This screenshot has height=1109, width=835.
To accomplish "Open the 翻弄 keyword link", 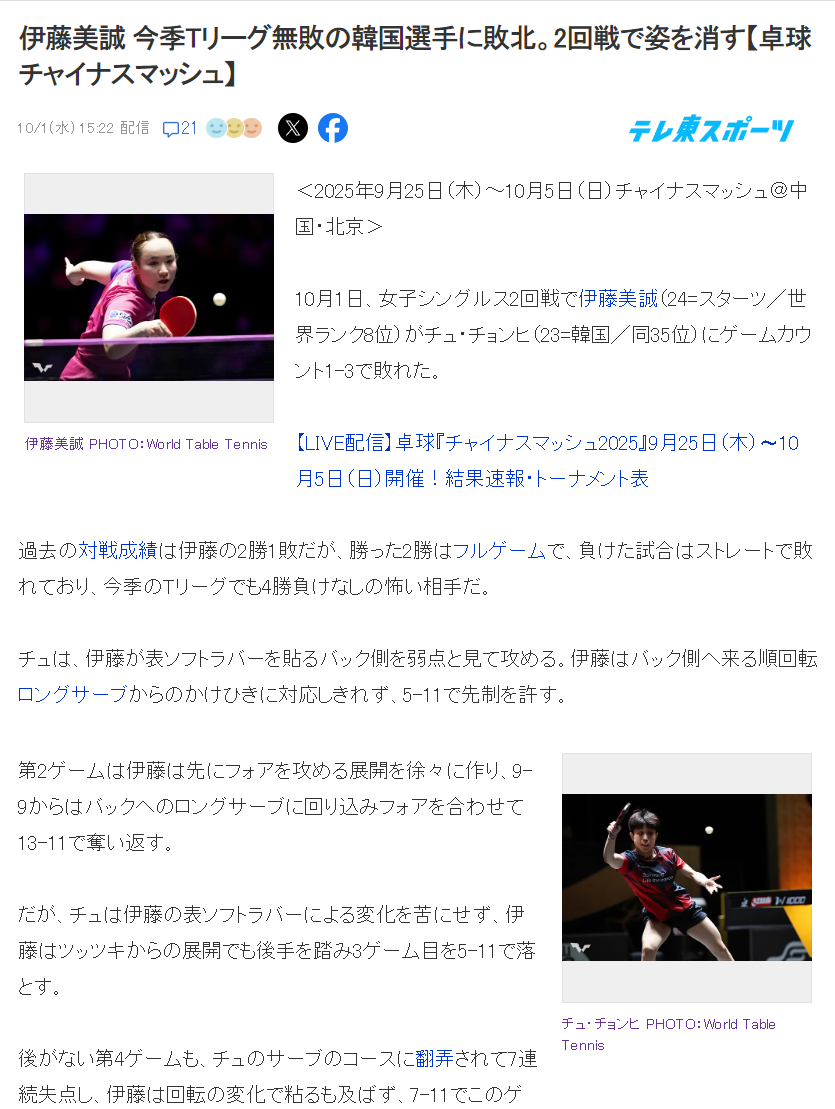I will click(x=433, y=1058).
